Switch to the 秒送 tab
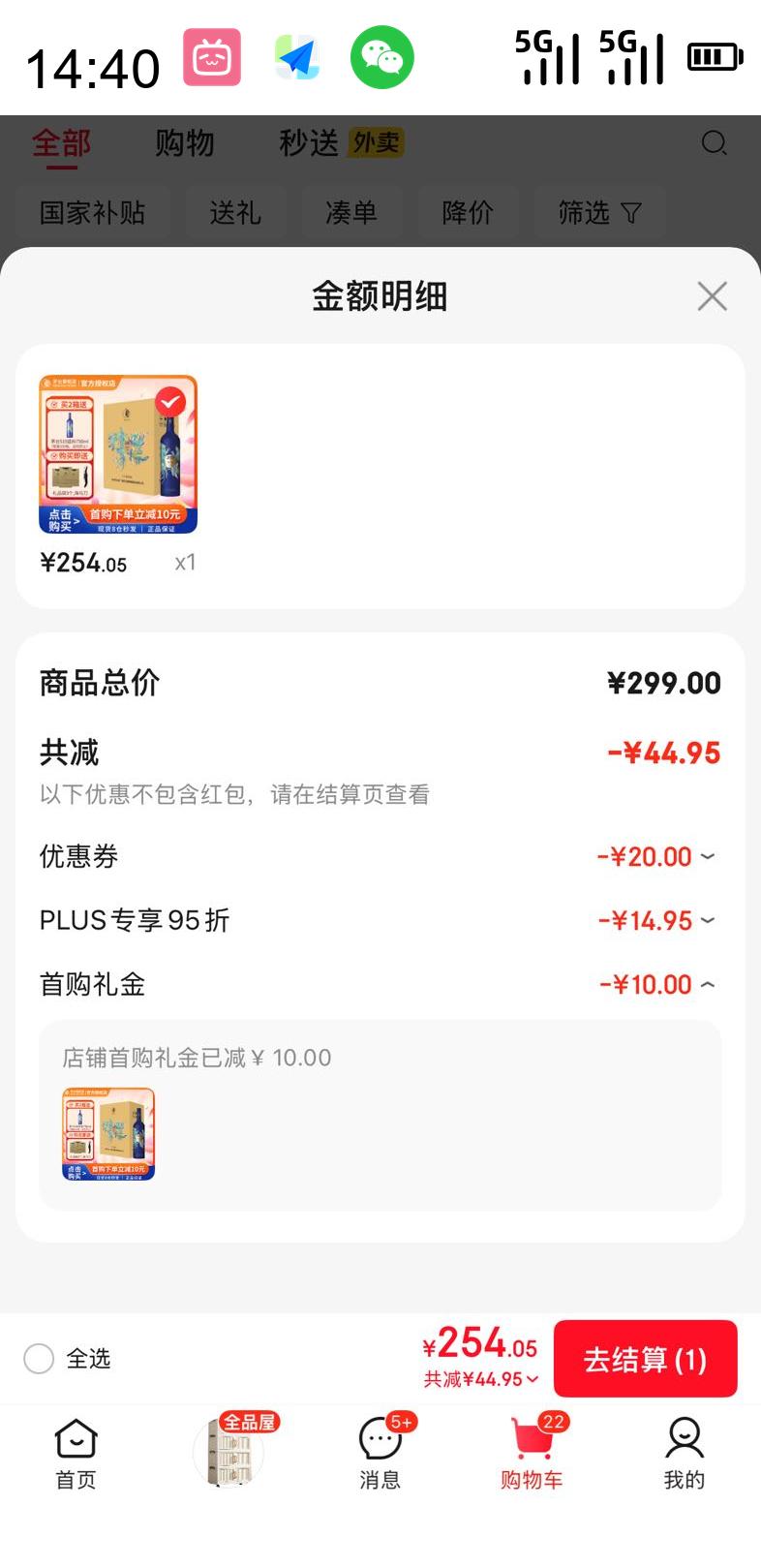Screen dimensions: 761x1568 coord(308,142)
